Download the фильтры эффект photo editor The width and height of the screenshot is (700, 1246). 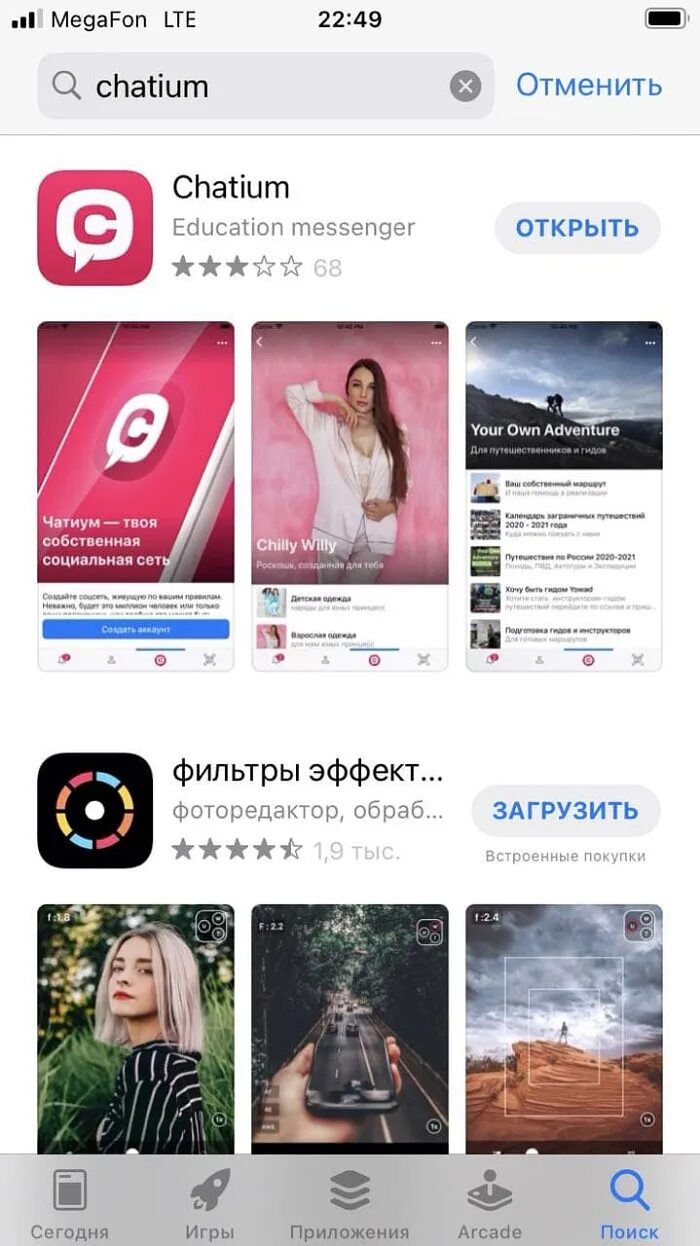pos(565,810)
